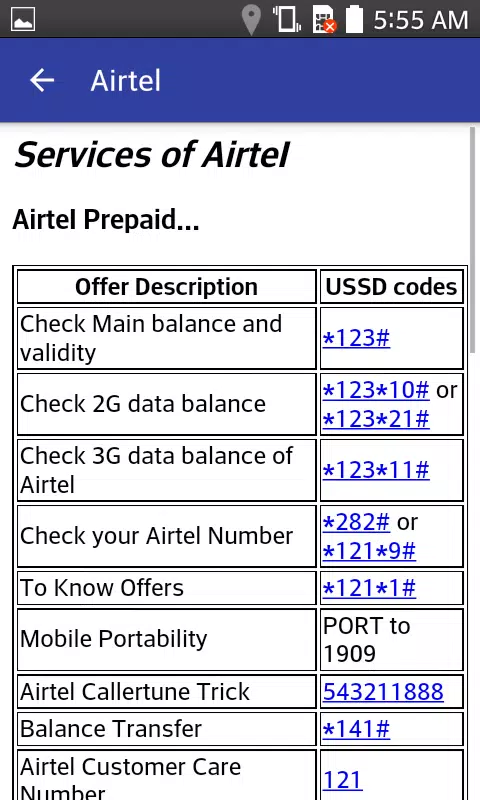480x800 pixels.
Task: Tap the *123*11# 3G data code
Action: coord(376,470)
